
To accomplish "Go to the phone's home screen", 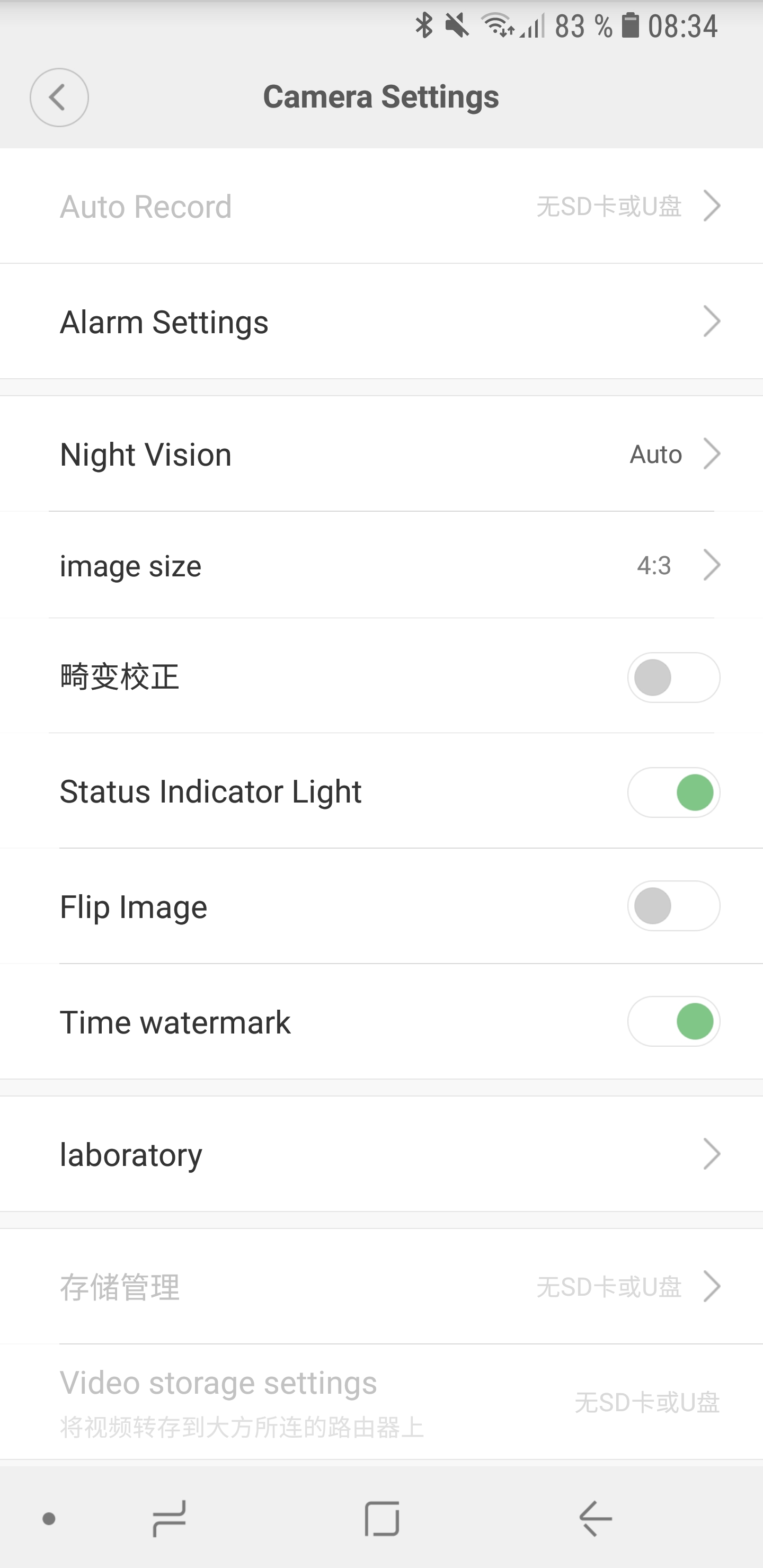I will (382, 1519).
